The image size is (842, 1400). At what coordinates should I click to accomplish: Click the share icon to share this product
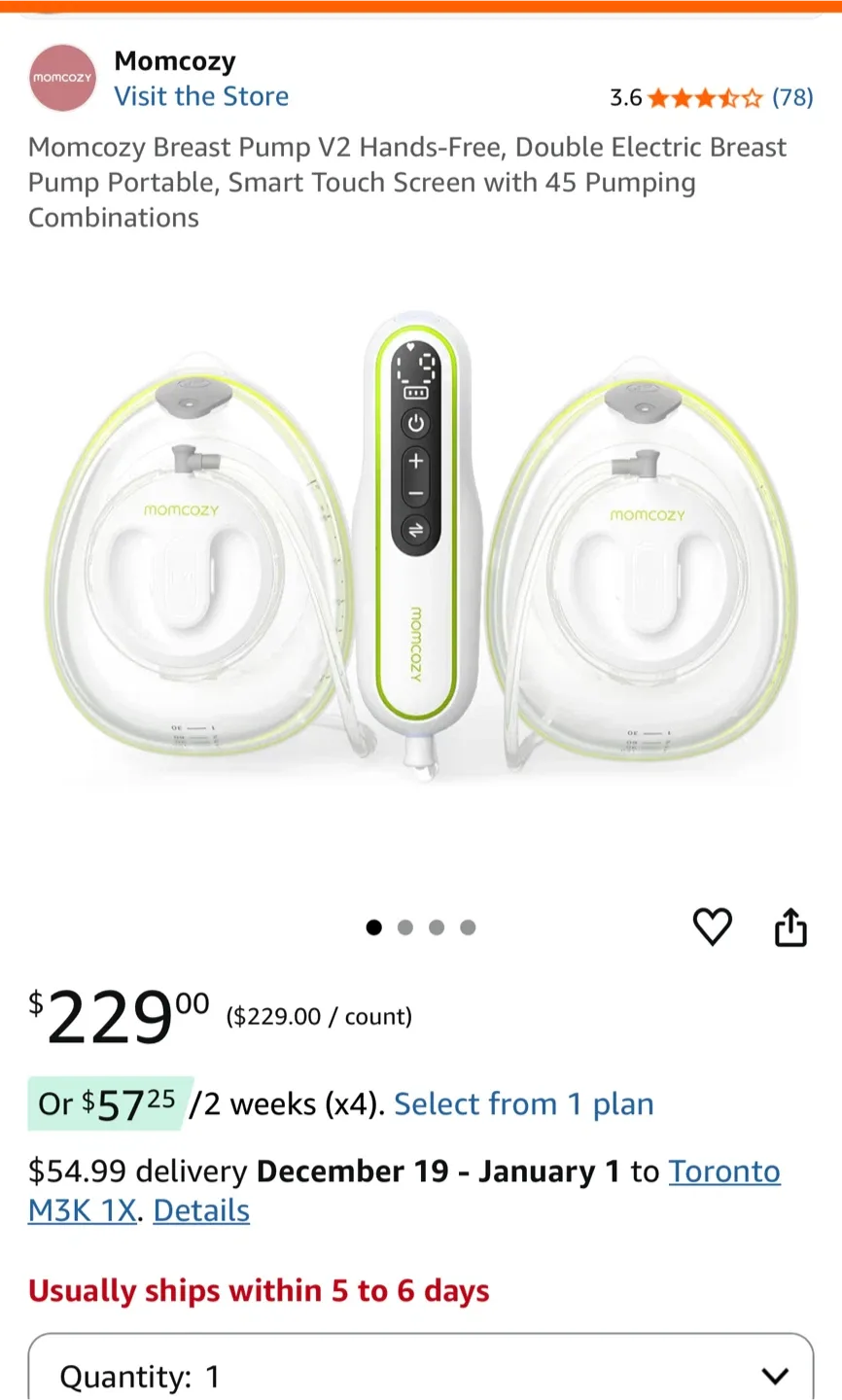click(790, 927)
